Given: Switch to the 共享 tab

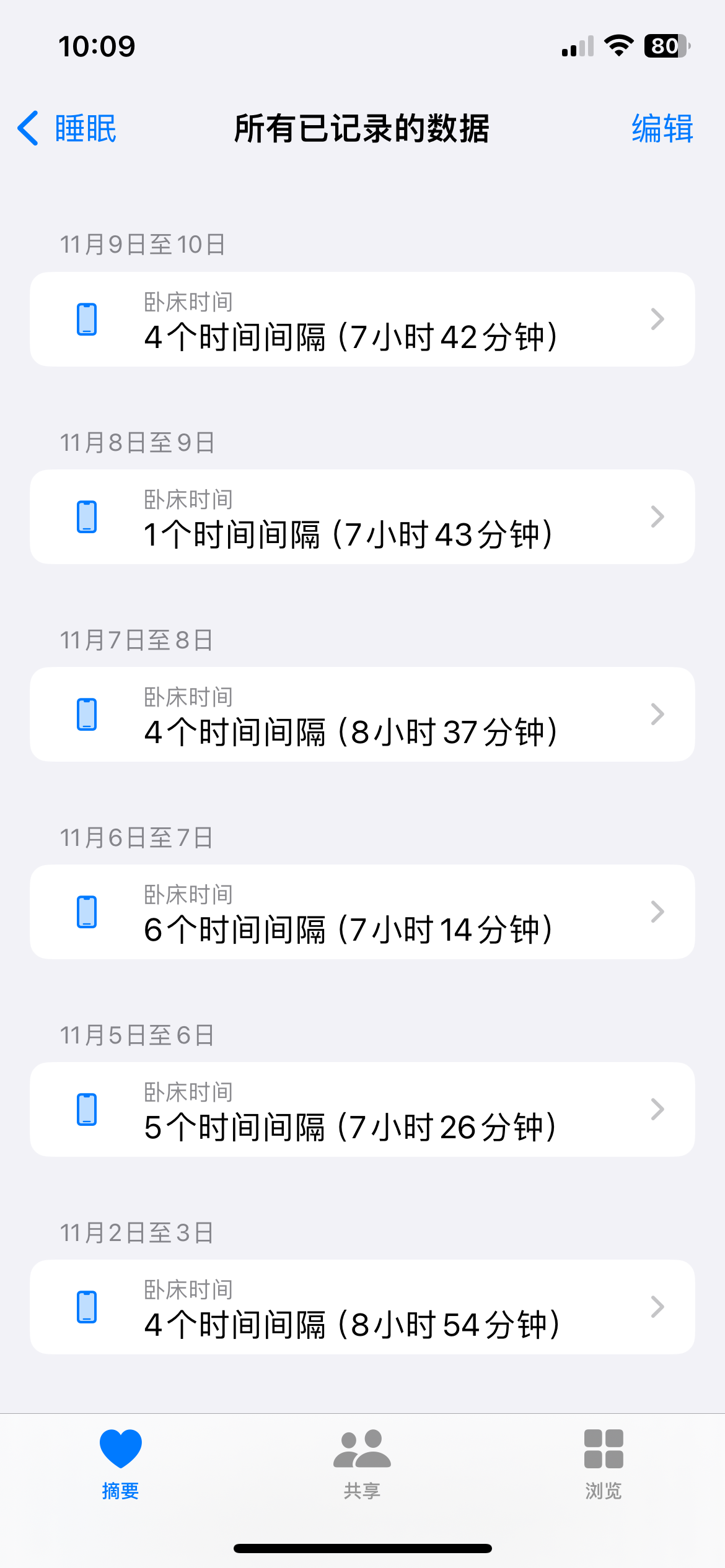Looking at the screenshot, I should click(x=362, y=1464).
